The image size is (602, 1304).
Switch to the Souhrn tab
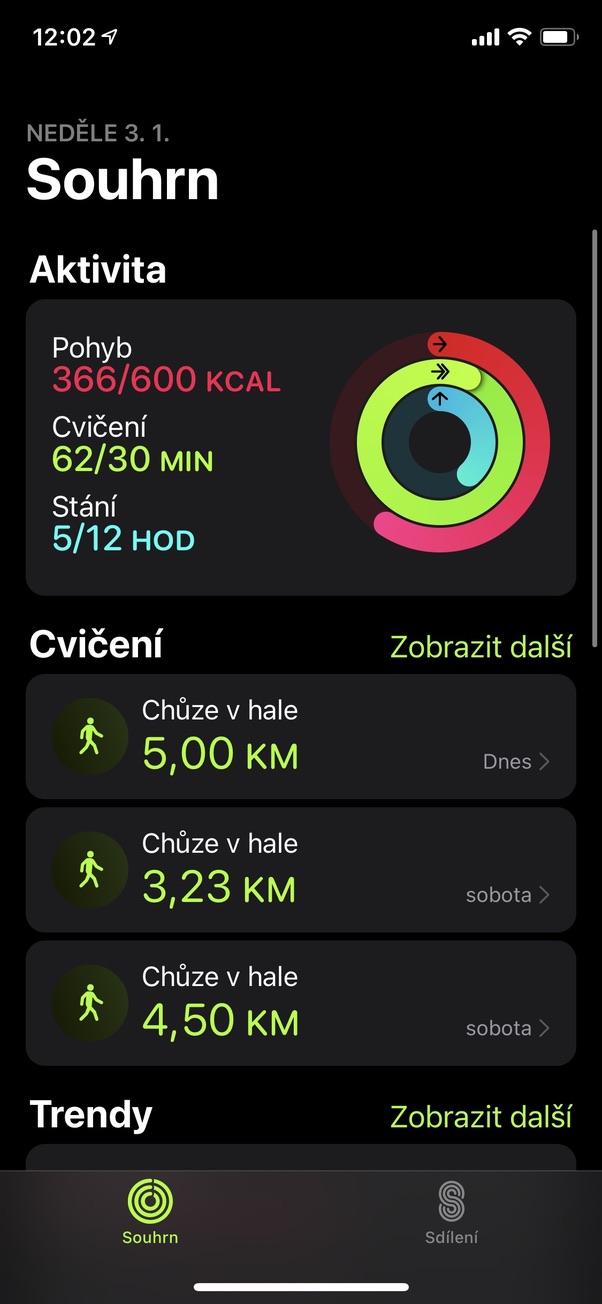(150, 1212)
